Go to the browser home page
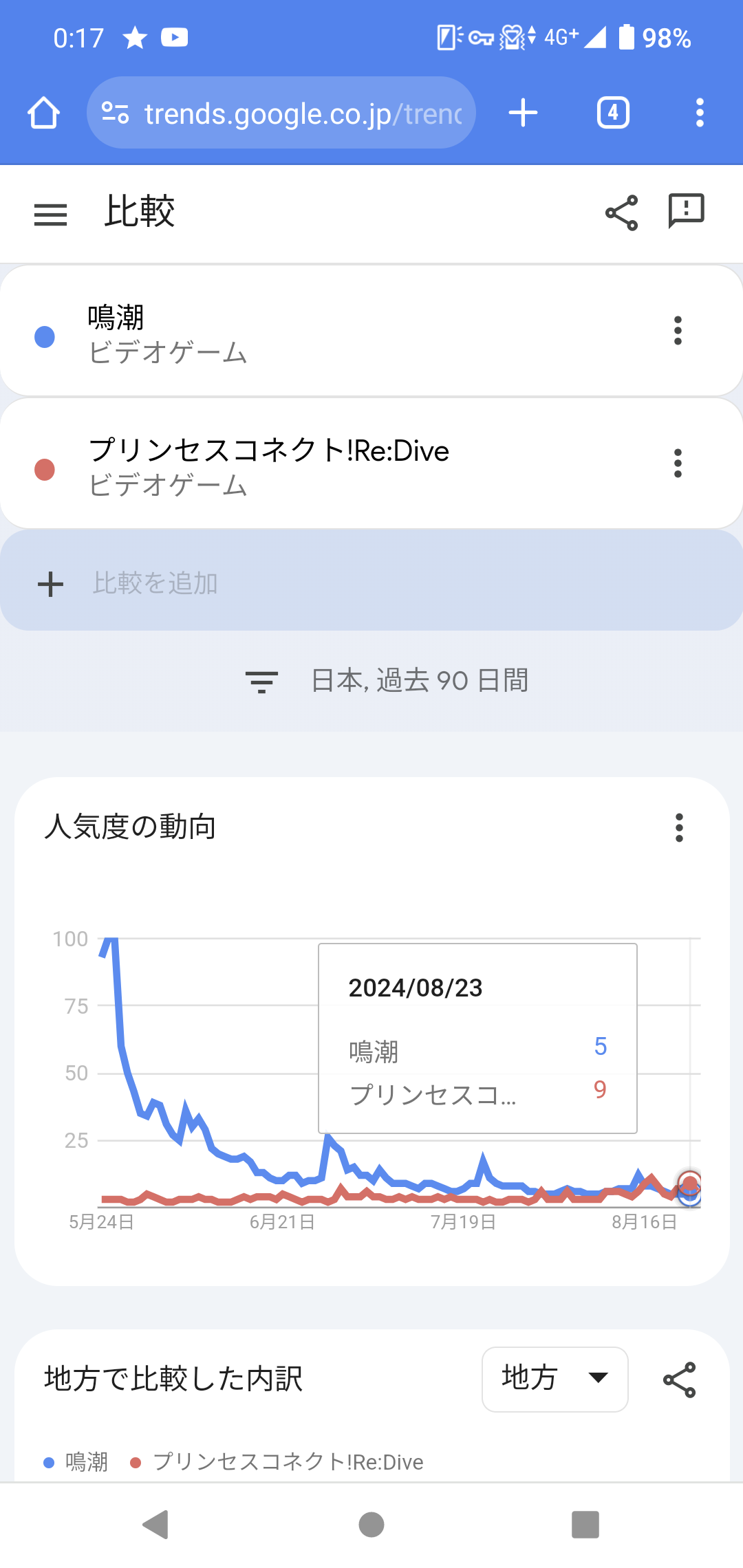The image size is (743, 1568). point(43,113)
